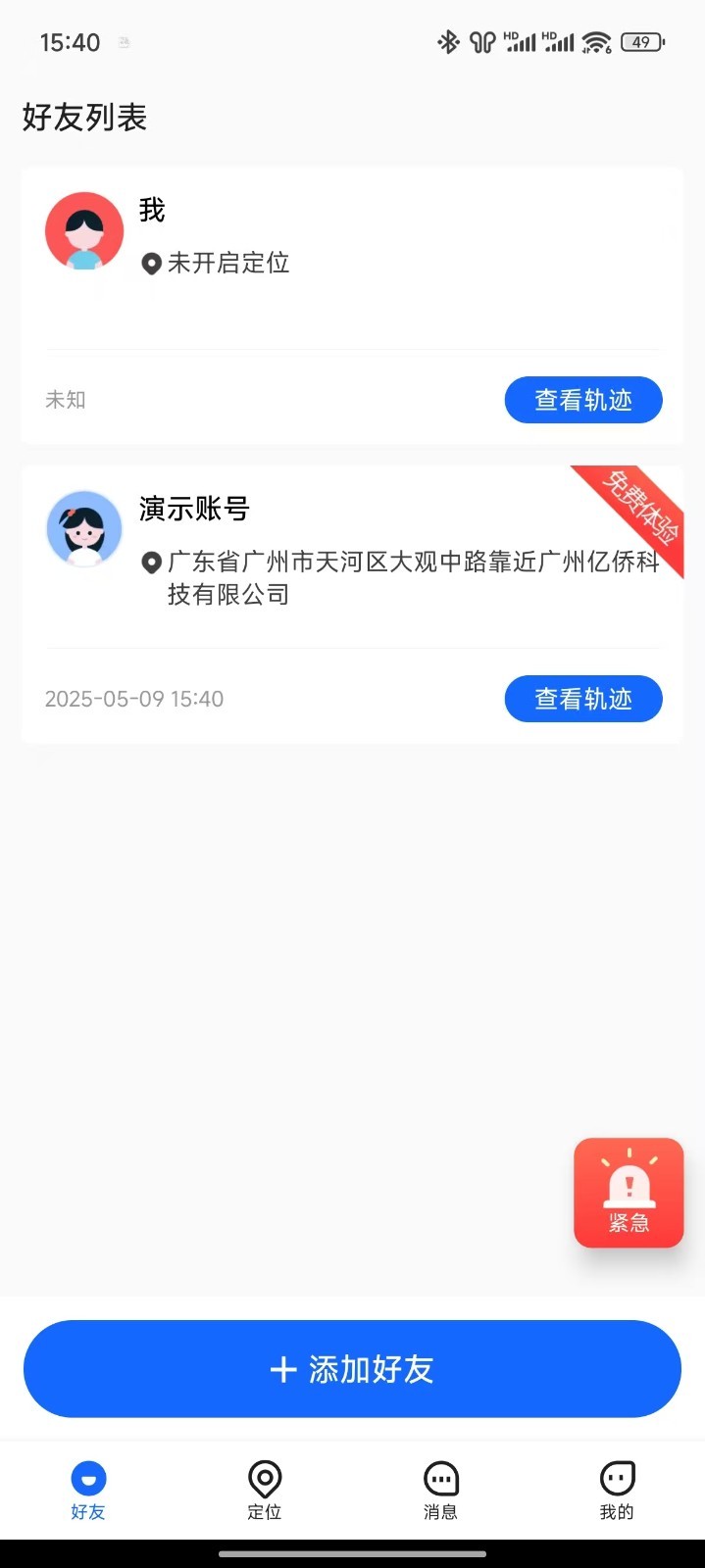Tap the red 紧急 emergency button
Screen dimensions: 705x1568
[x=629, y=1193]
